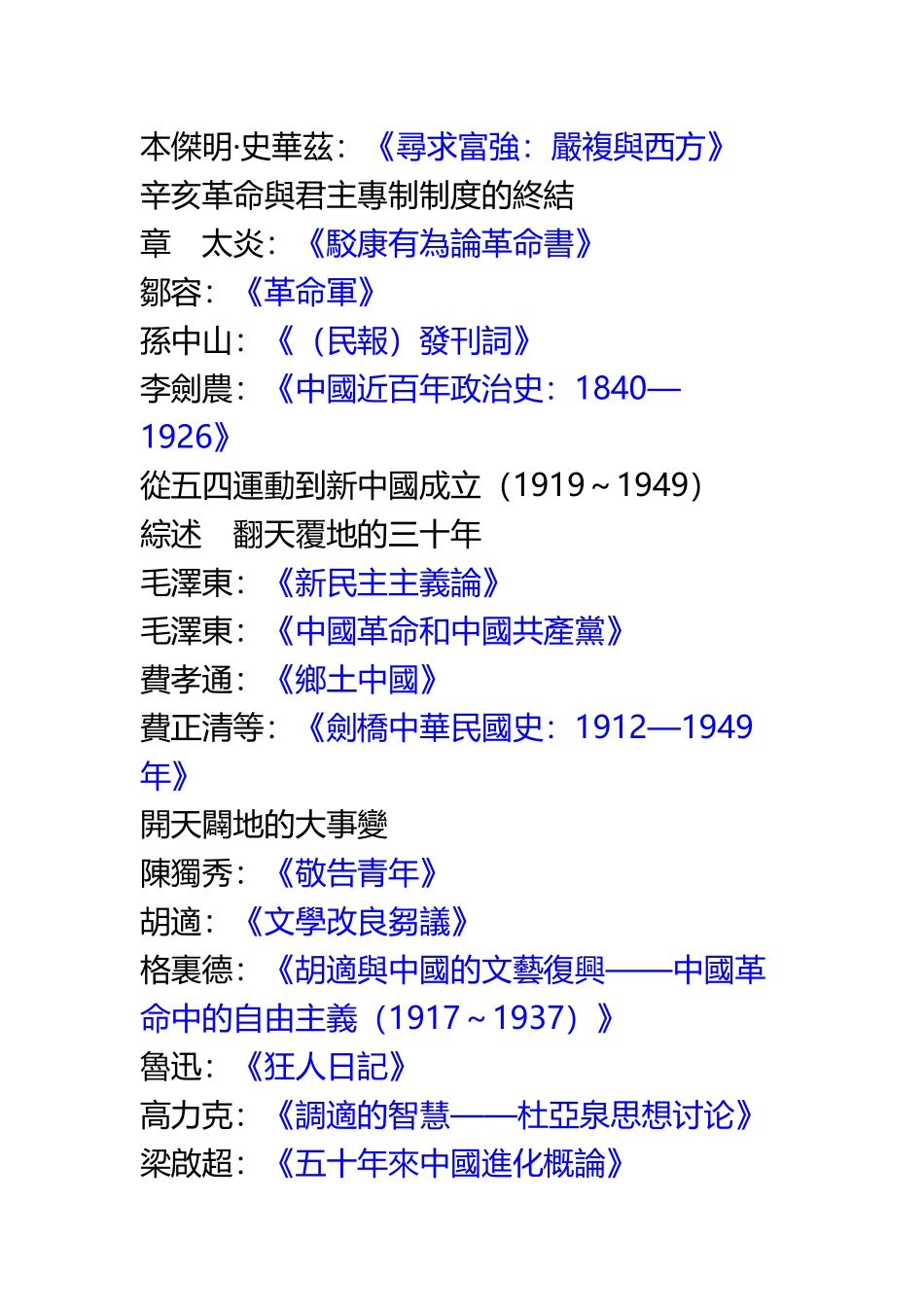Screen dimensions: 924x1307
Task: Open 《五十年來中國進化概論》 link
Action: point(448,1163)
